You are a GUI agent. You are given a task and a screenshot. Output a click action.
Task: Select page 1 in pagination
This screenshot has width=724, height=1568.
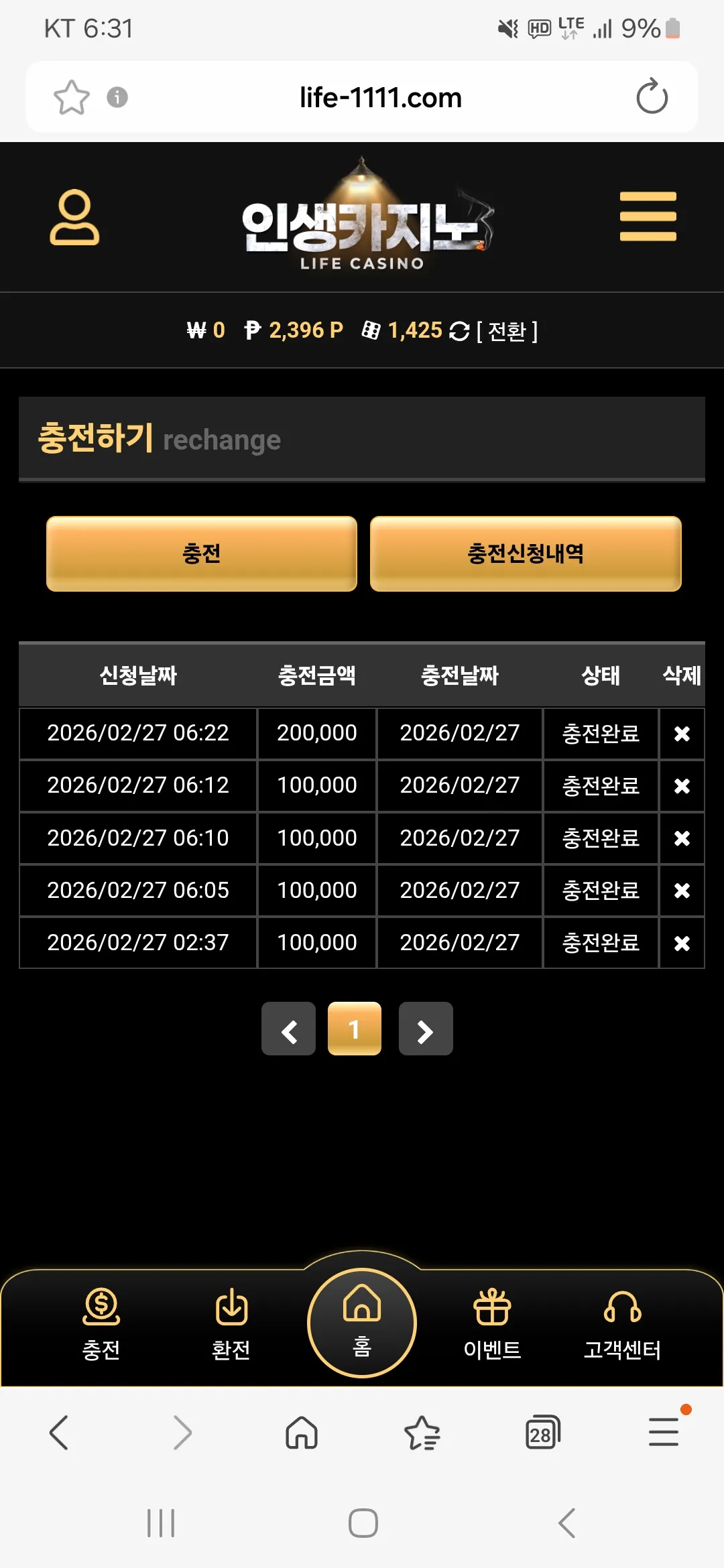coord(355,1029)
